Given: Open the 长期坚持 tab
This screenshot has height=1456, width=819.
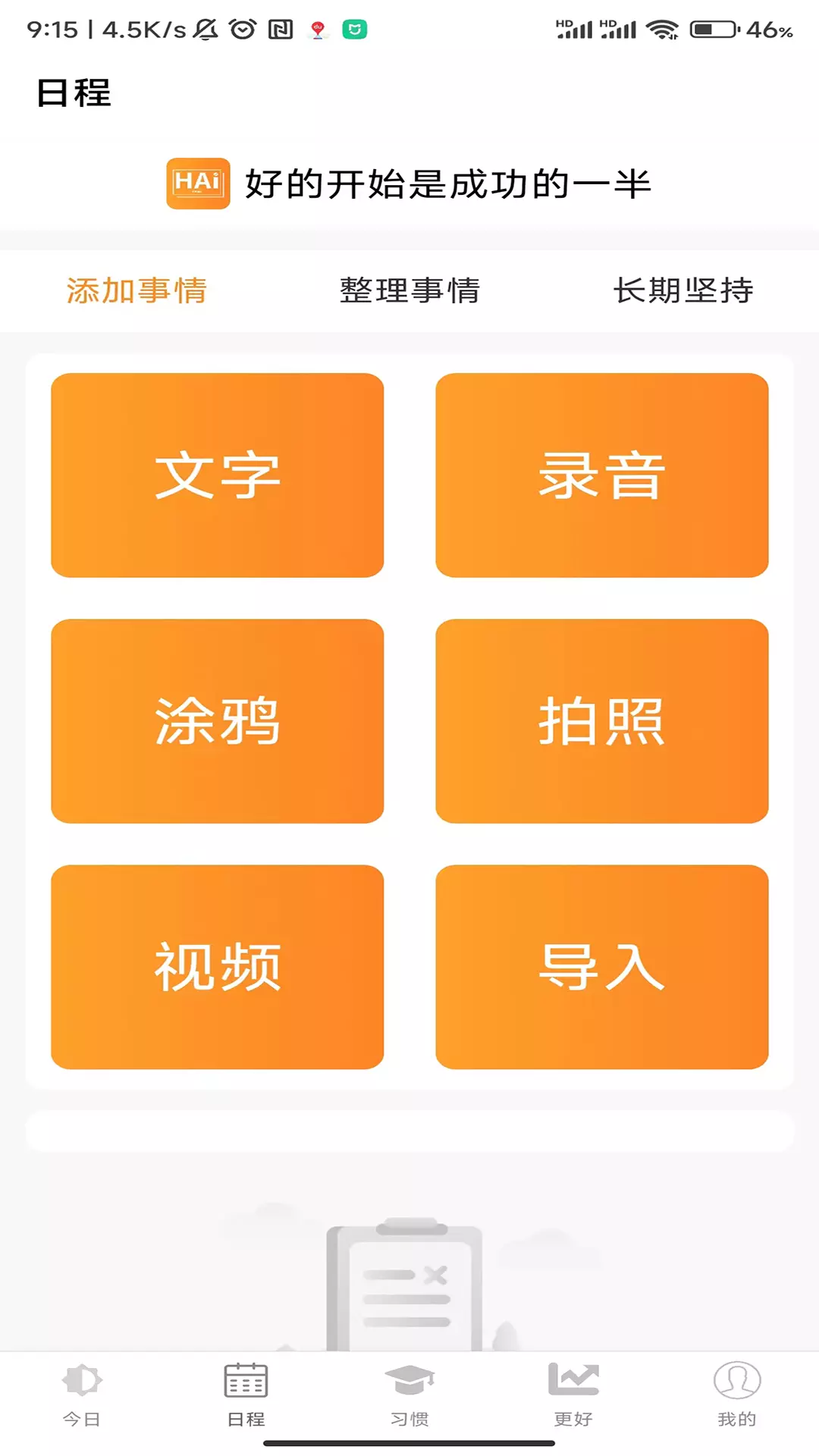Looking at the screenshot, I should pyautogui.click(x=682, y=290).
